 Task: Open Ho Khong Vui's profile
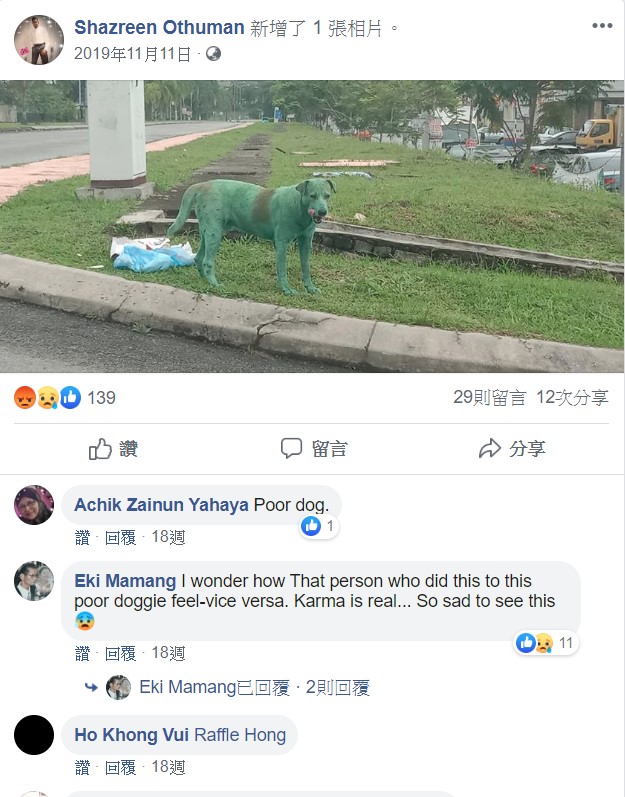click(130, 735)
